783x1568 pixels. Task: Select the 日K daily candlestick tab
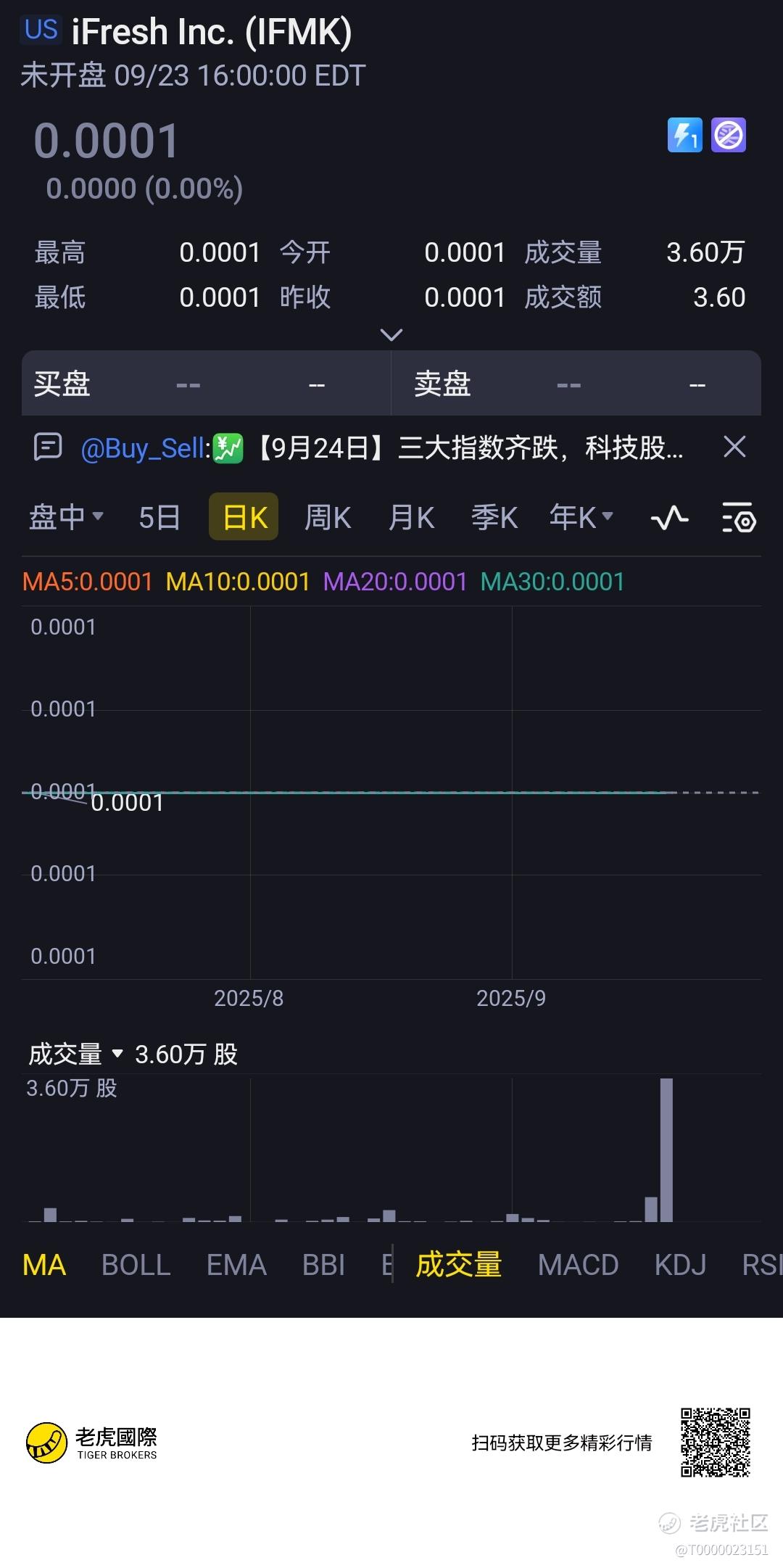[244, 517]
